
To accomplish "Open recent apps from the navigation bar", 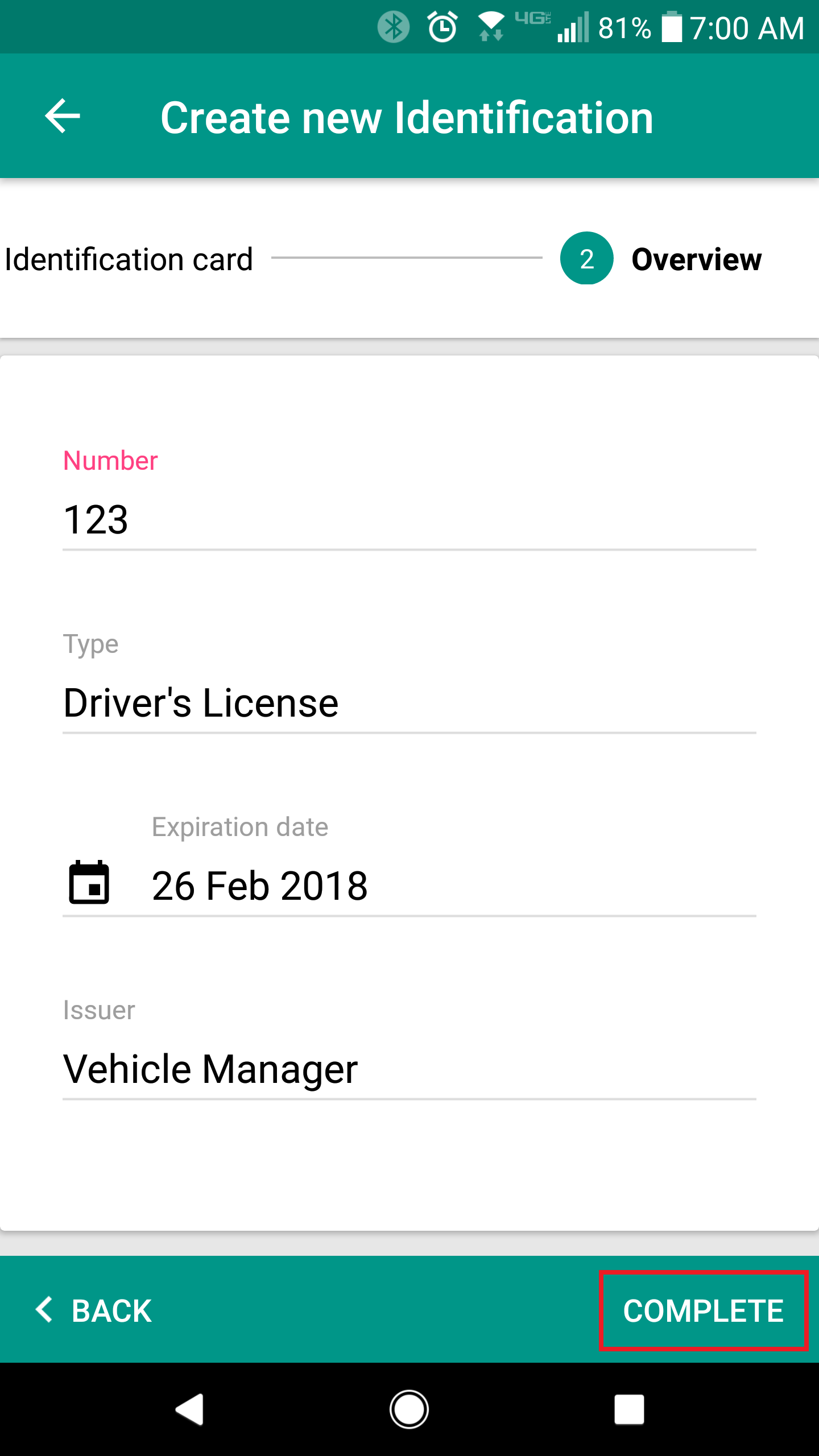I will coord(629,1409).
